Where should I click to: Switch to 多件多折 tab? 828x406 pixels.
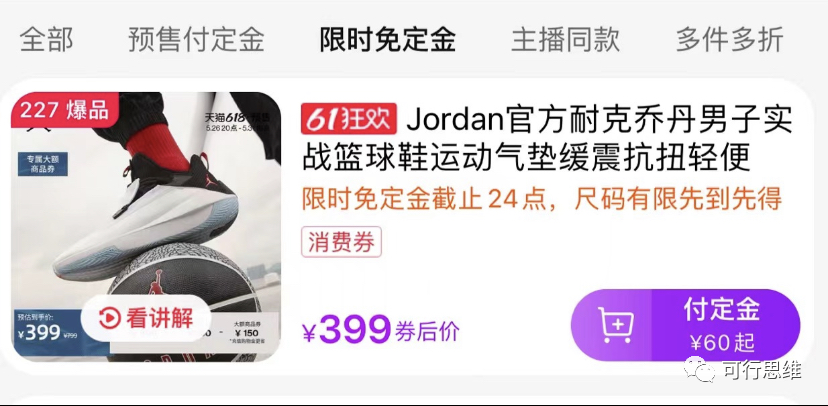pyautogui.click(x=729, y=40)
